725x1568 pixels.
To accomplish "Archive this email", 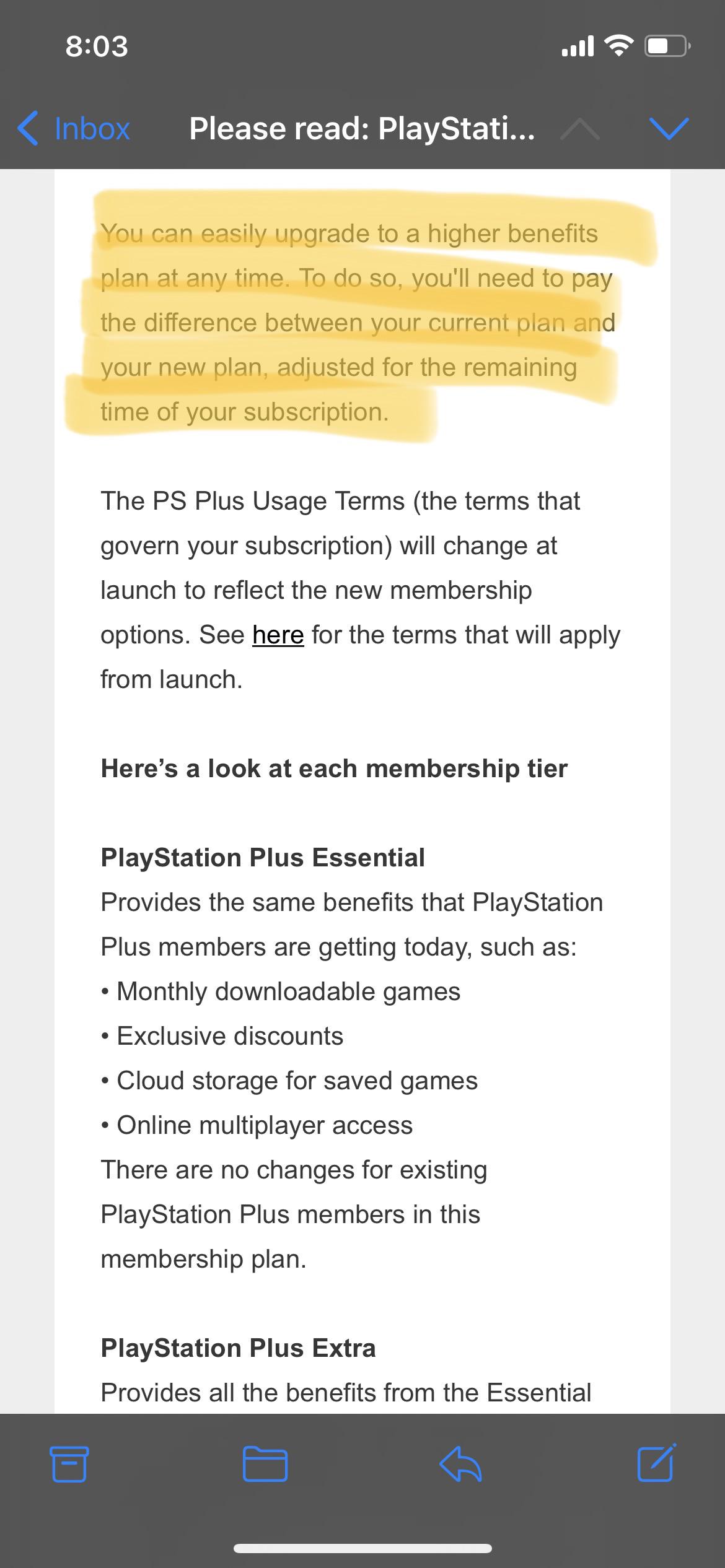I will click(x=69, y=1464).
